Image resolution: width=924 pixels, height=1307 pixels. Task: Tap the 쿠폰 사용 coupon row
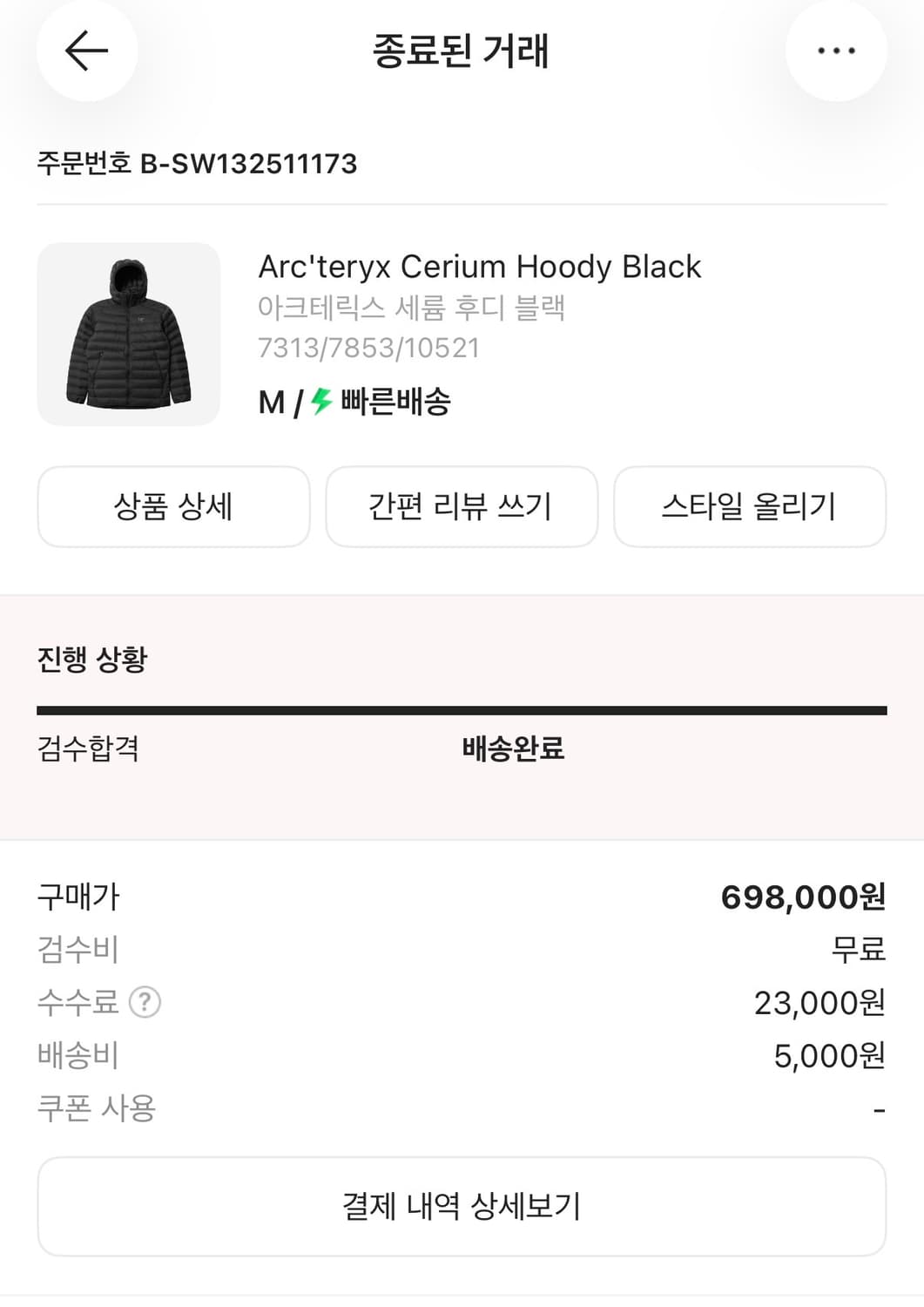coord(94,1107)
